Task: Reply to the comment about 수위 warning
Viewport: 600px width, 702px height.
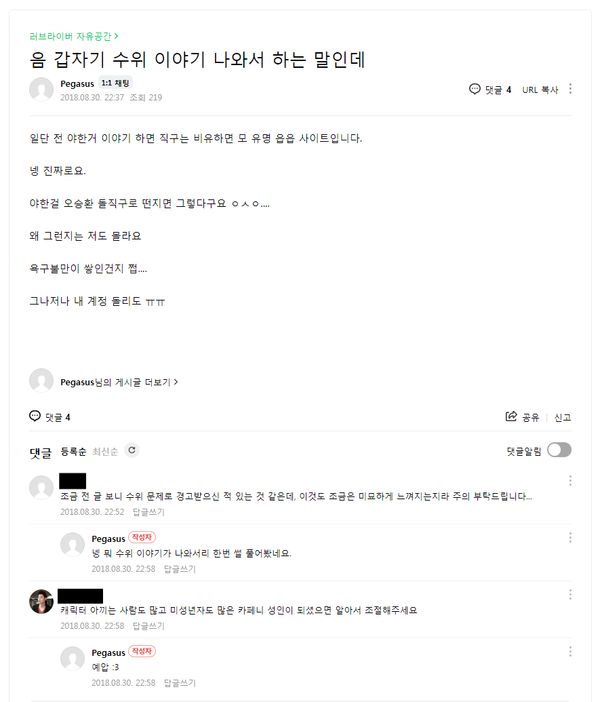Action: click(x=149, y=512)
